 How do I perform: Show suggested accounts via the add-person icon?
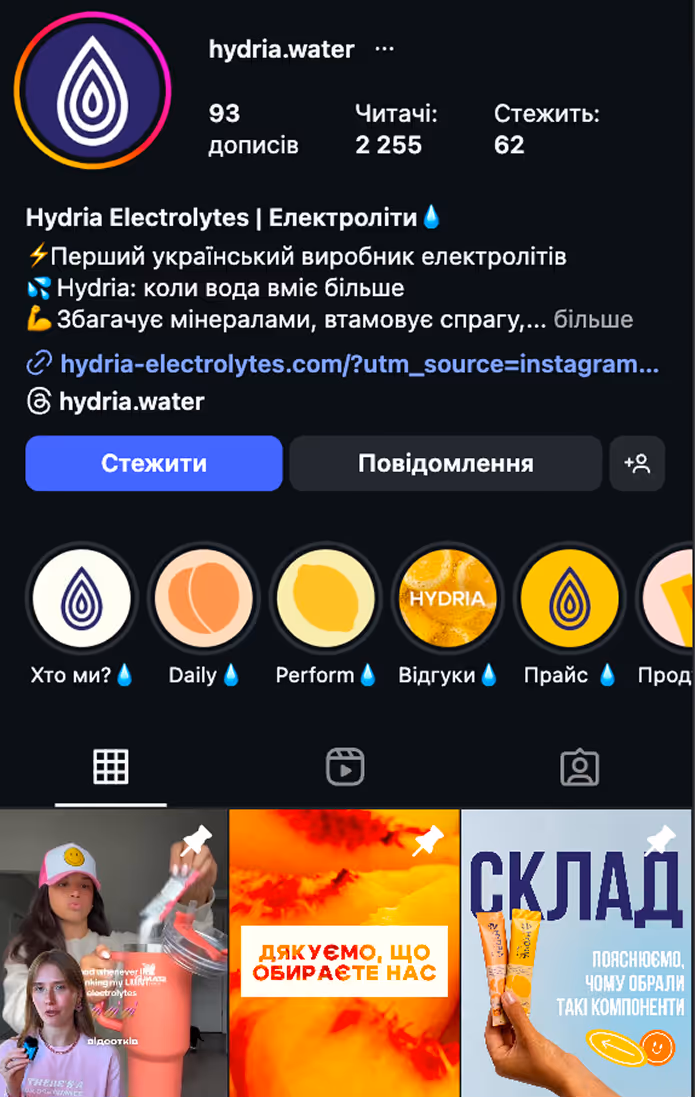637,464
